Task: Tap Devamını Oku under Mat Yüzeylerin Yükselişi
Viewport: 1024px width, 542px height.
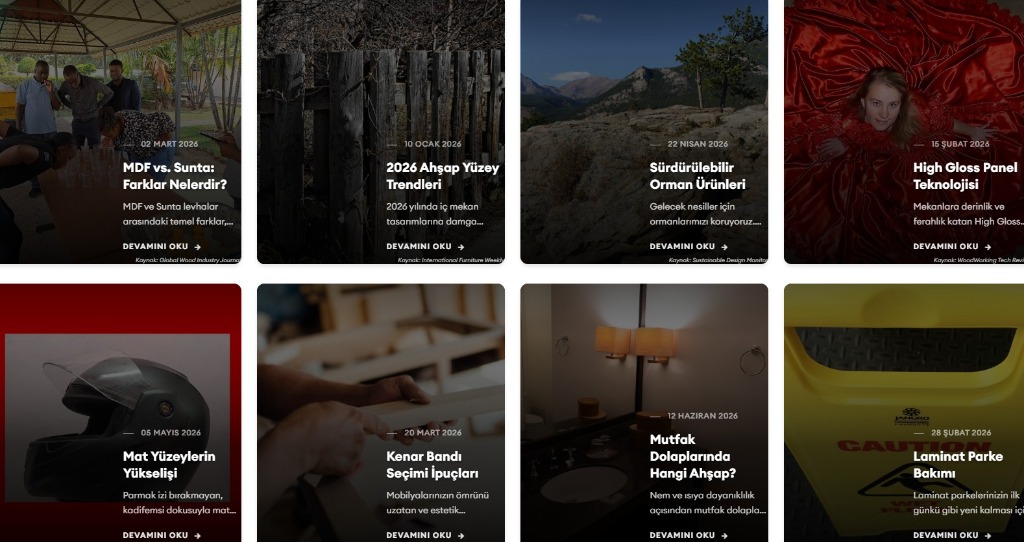Action: coord(161,535)
